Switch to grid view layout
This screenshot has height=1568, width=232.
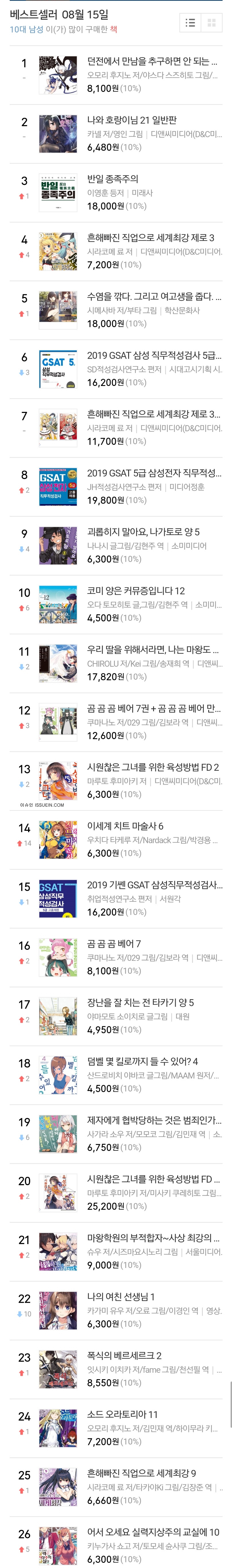(x=211, y=22)
